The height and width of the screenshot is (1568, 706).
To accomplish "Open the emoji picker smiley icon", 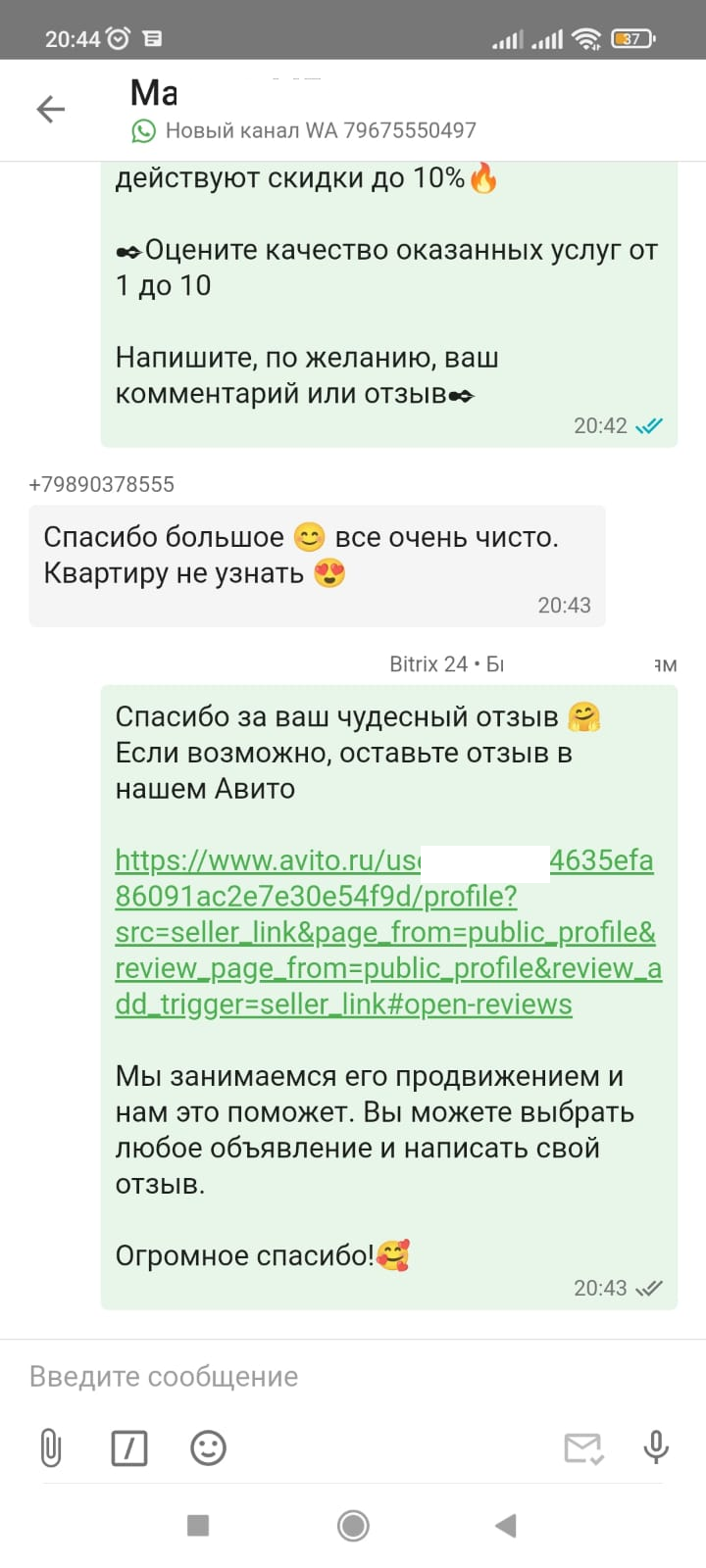I will tap(208, 1447).
